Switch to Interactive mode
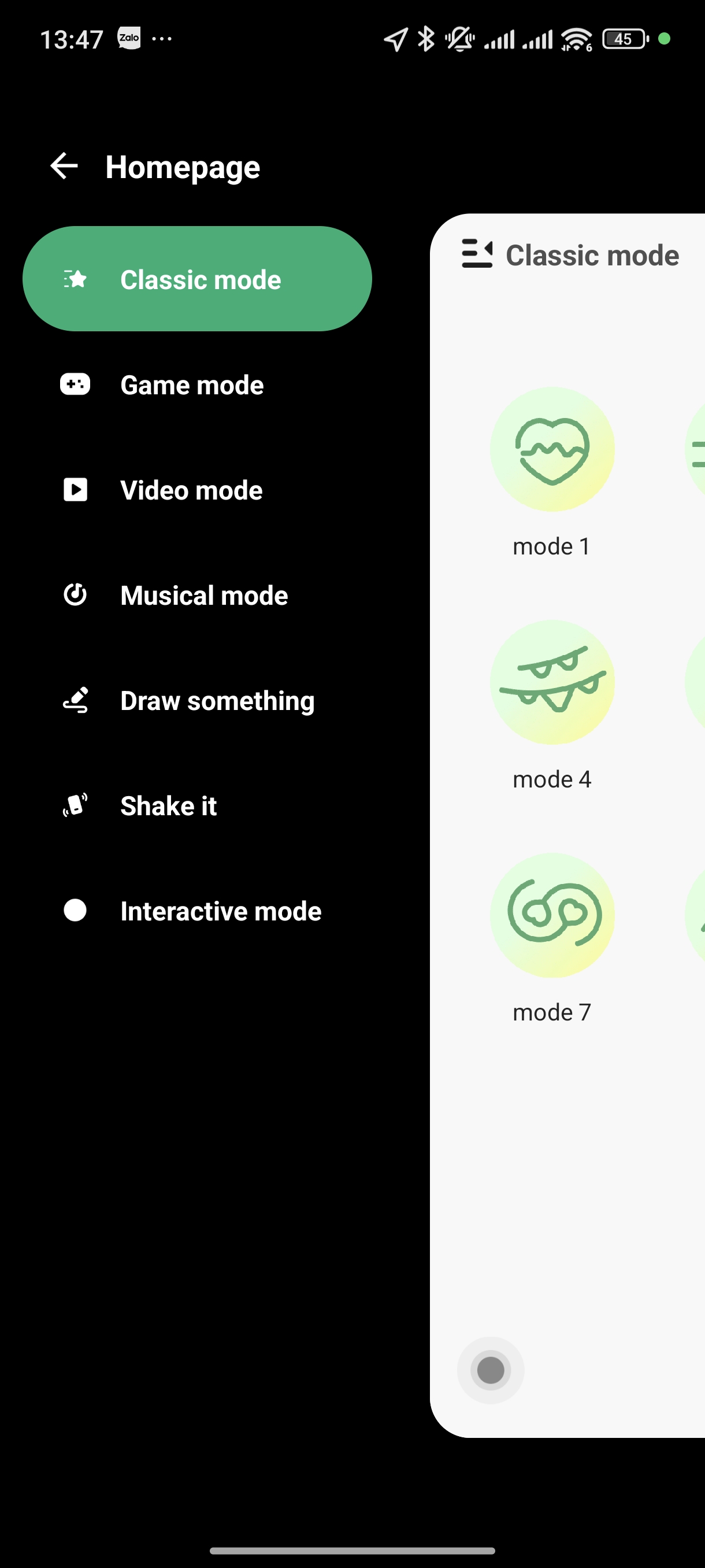705x1568 pixels. tap(220, 911)
